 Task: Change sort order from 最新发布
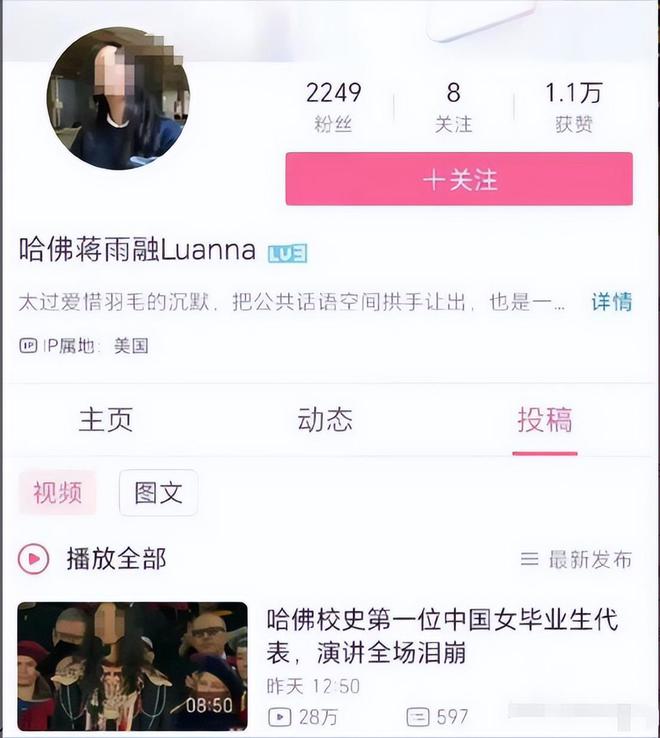point(577,560)
